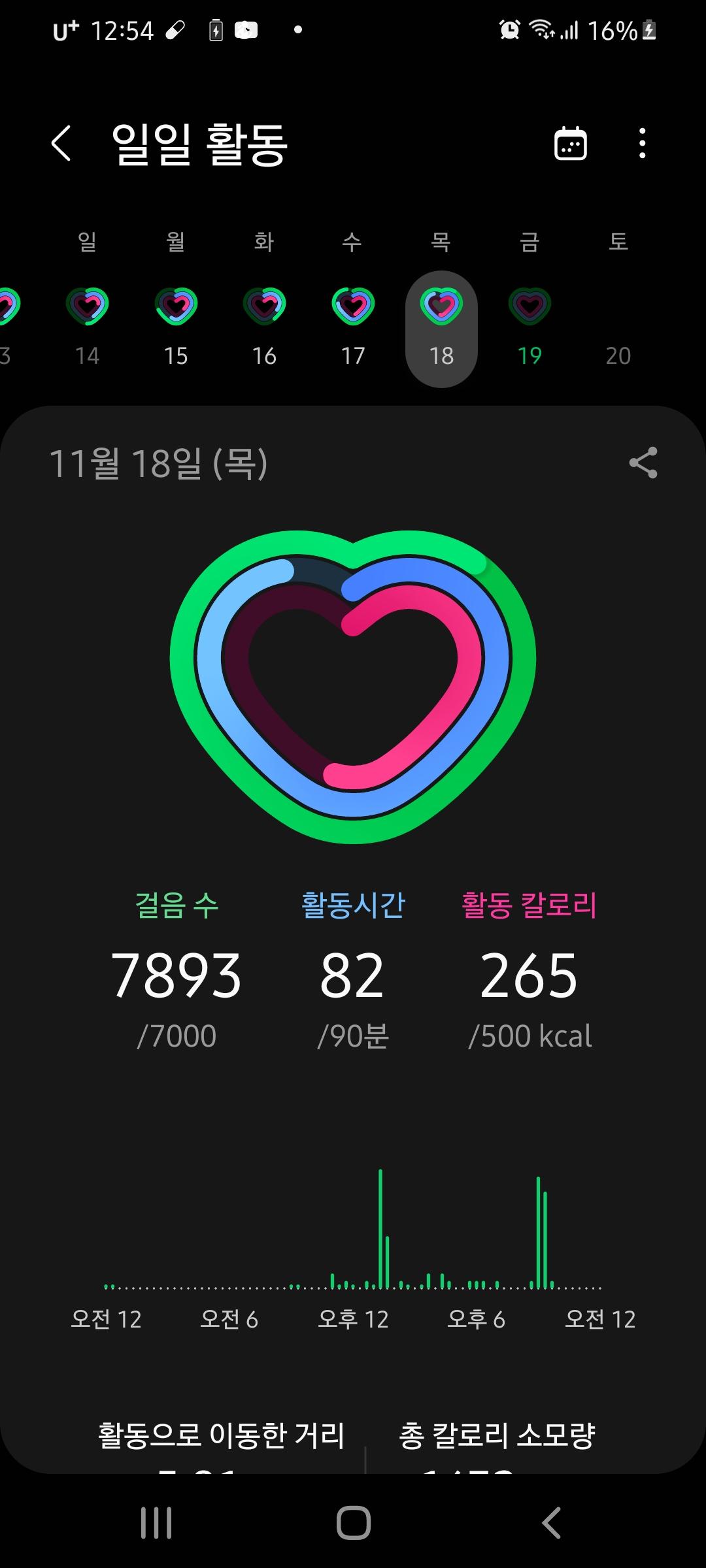Viewport: 706px width, 1568px height.
Task: Select Sunday the 14th
Action: point(87,327)
